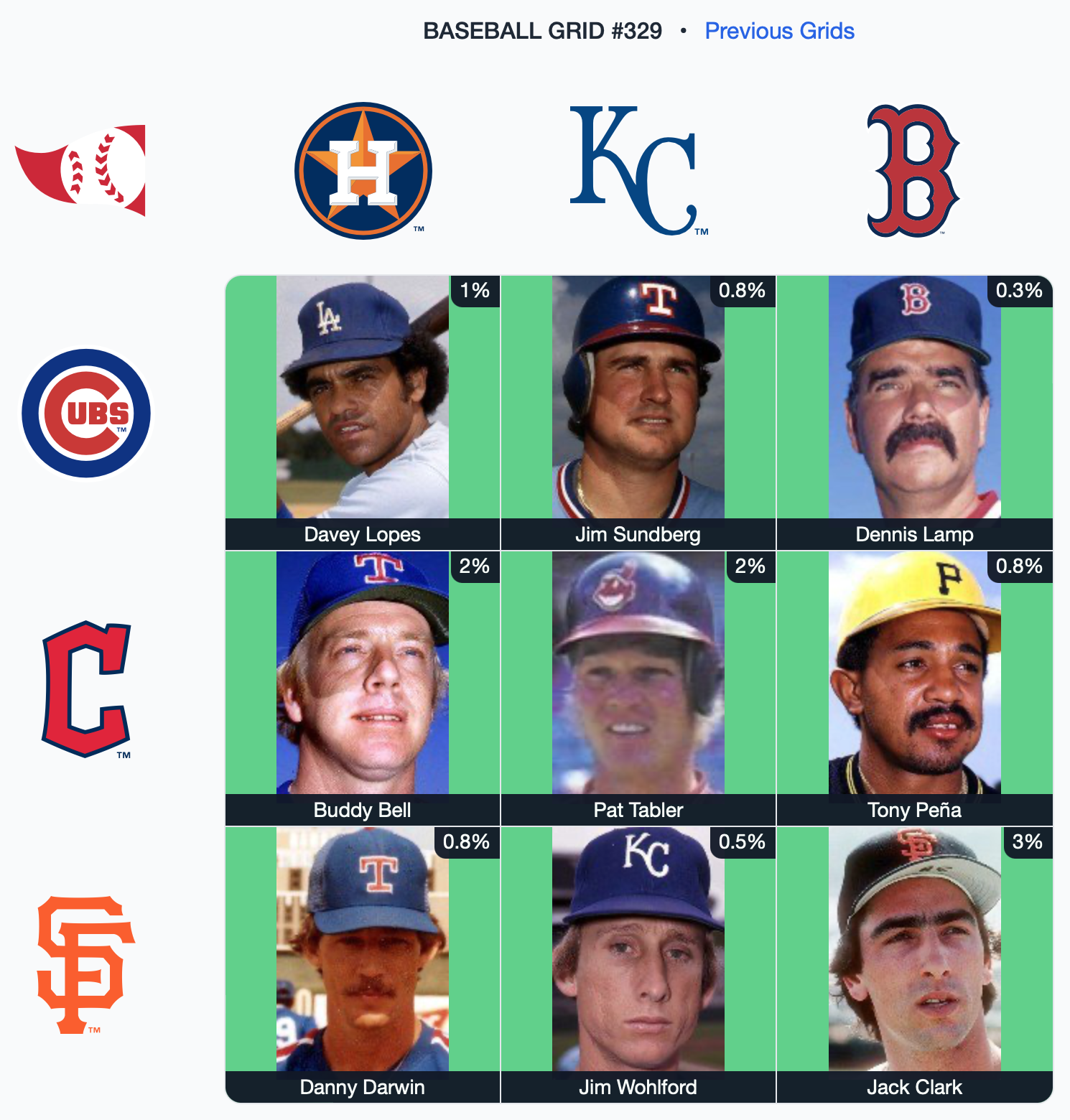
Task: Select the Jim Sundberg grid cell
Action: coord(638,412)
